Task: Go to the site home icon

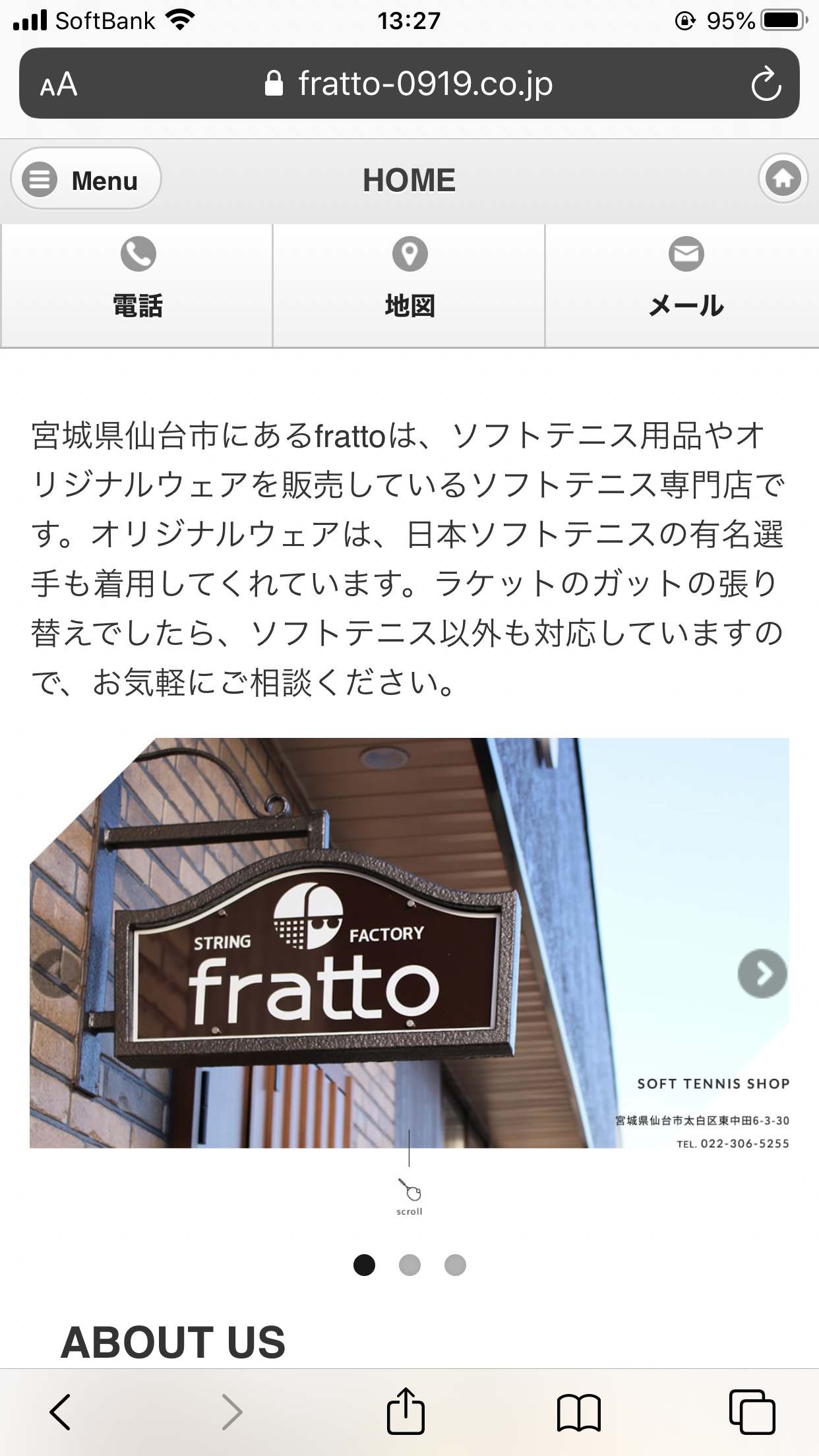Action: click(x=783, y=179)
